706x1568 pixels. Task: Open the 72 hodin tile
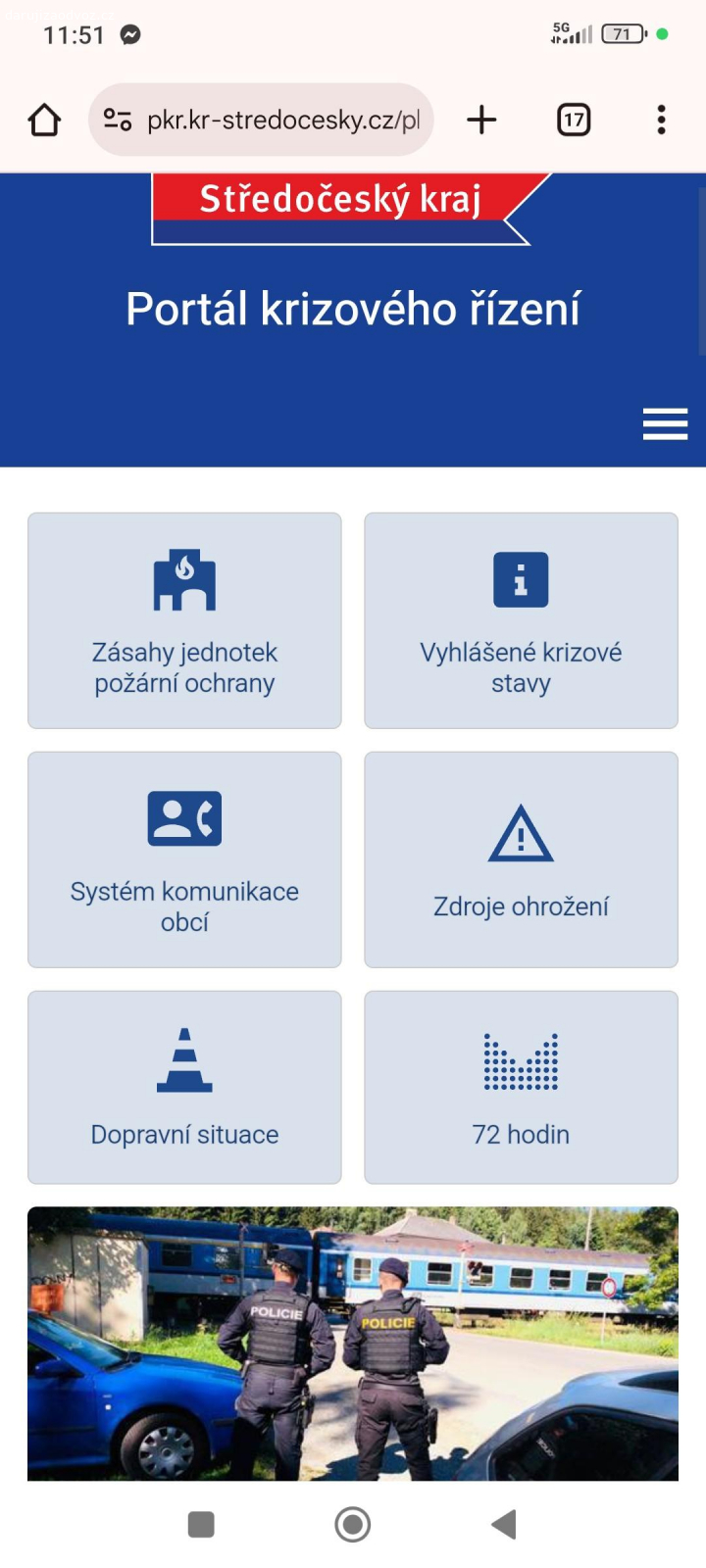521,1087
